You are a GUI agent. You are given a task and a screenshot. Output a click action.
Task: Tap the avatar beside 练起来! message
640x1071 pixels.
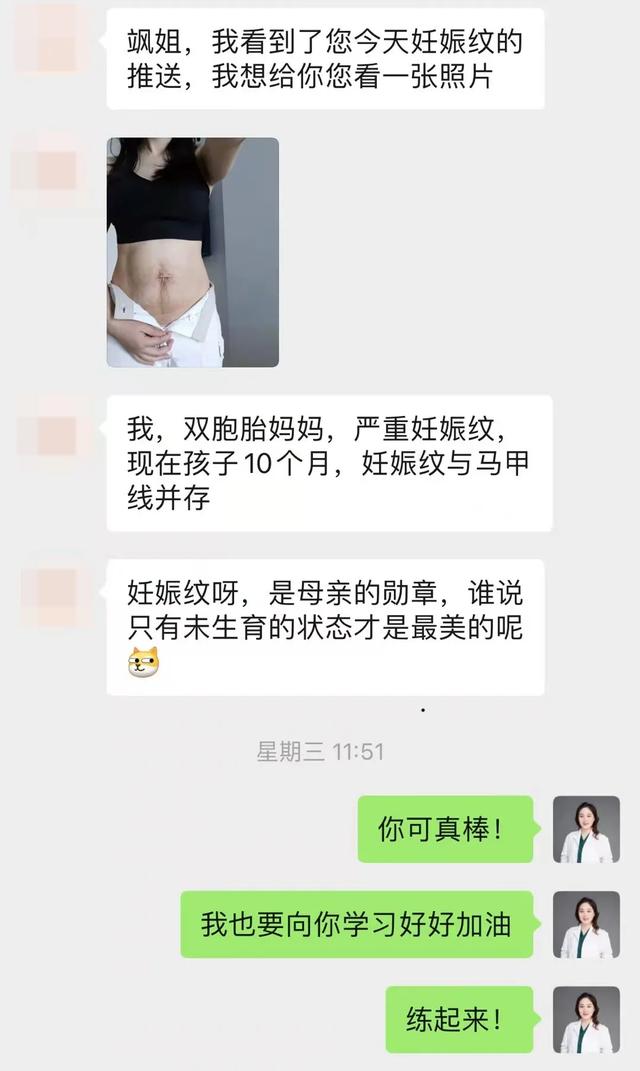[x=586, y=1020]
